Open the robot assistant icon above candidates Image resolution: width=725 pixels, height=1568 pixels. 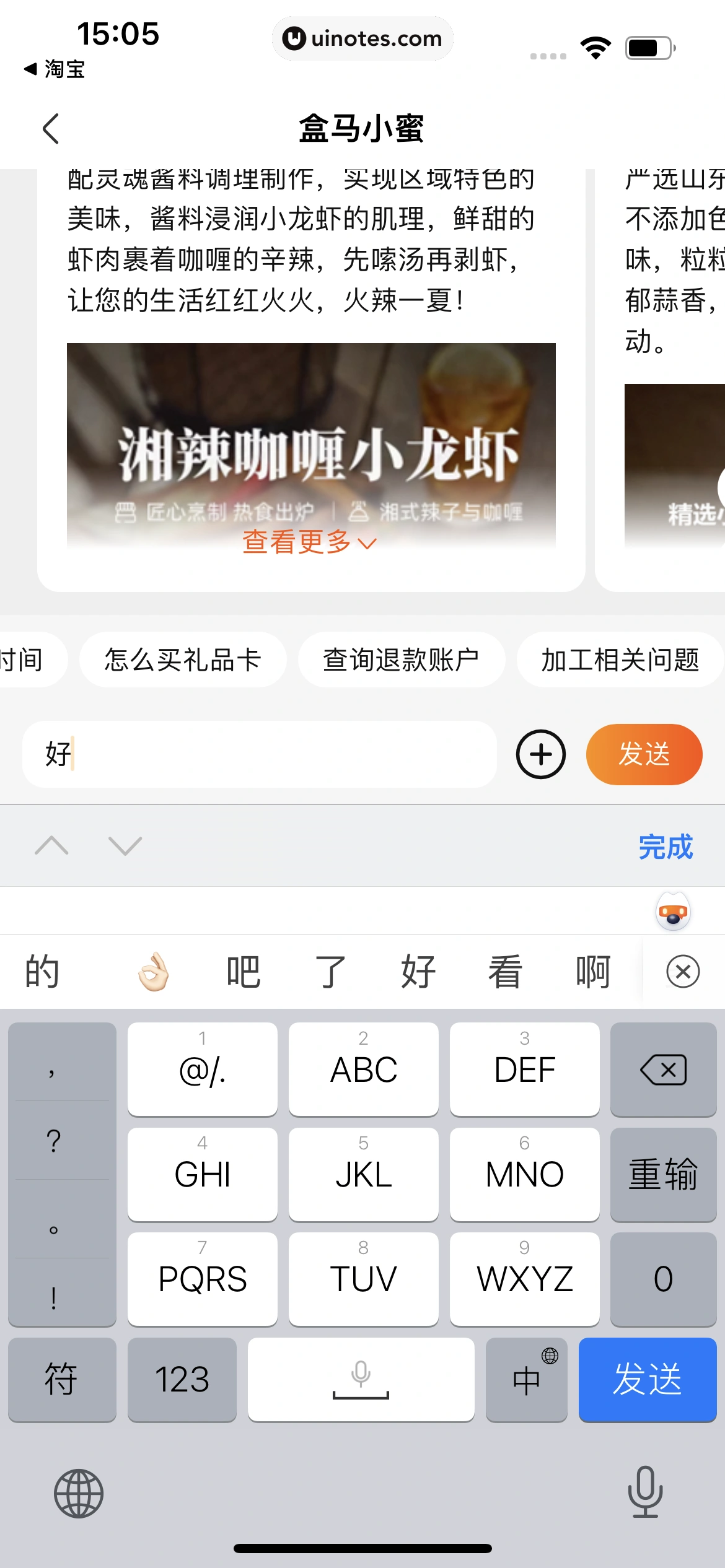point(673,912)
